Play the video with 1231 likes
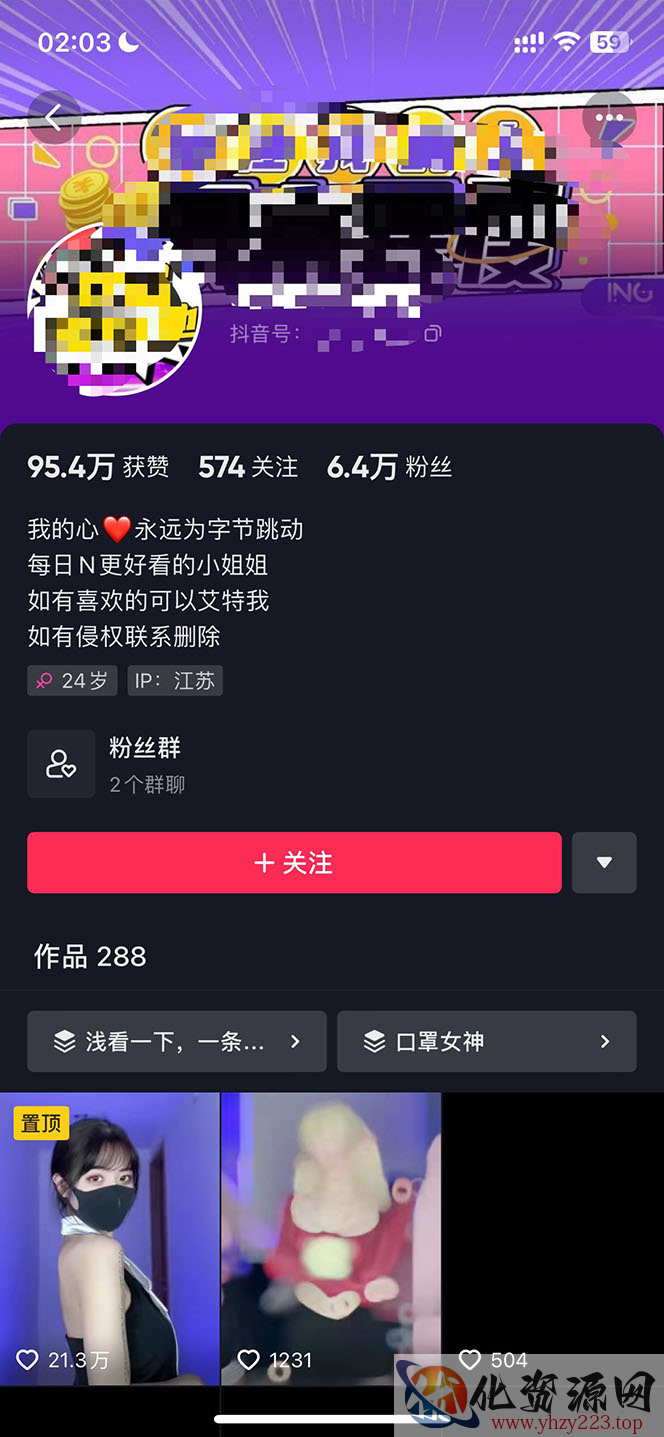664x1437 pixels. 331,1238
